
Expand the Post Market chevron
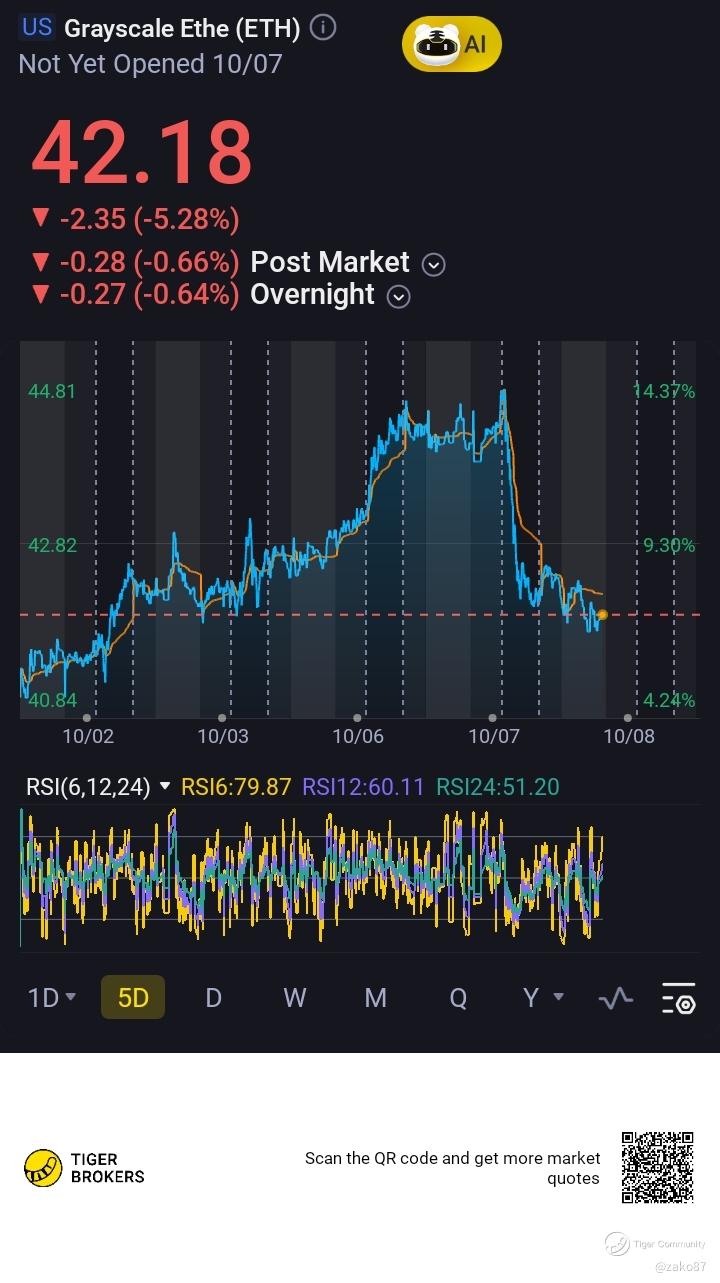(433, 264)
